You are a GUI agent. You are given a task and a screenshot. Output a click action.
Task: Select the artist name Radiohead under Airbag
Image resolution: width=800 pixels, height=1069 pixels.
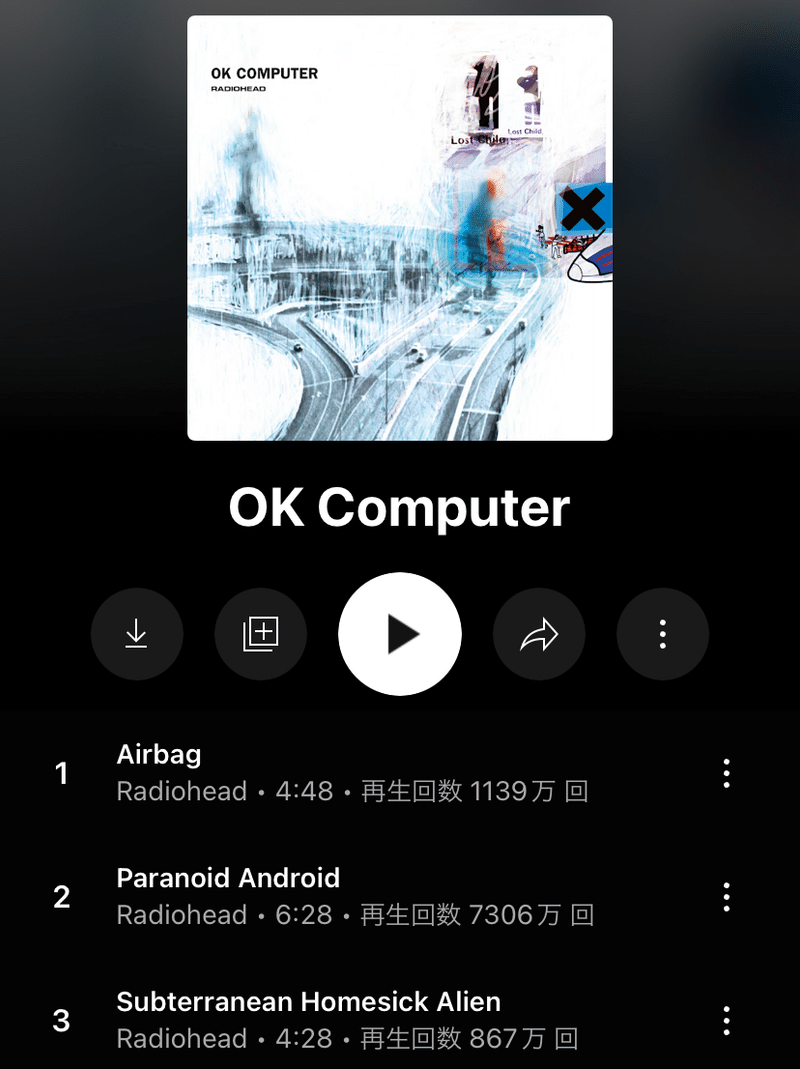point(181,790)
